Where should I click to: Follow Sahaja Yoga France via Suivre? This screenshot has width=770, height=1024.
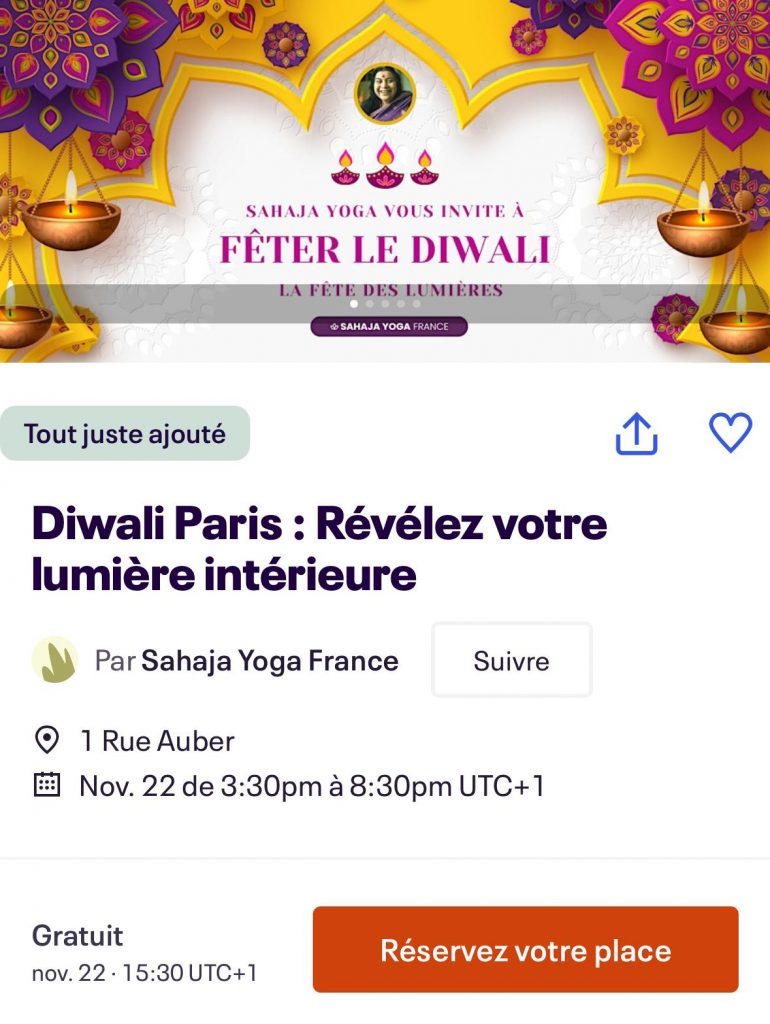[x=511, y=660]
